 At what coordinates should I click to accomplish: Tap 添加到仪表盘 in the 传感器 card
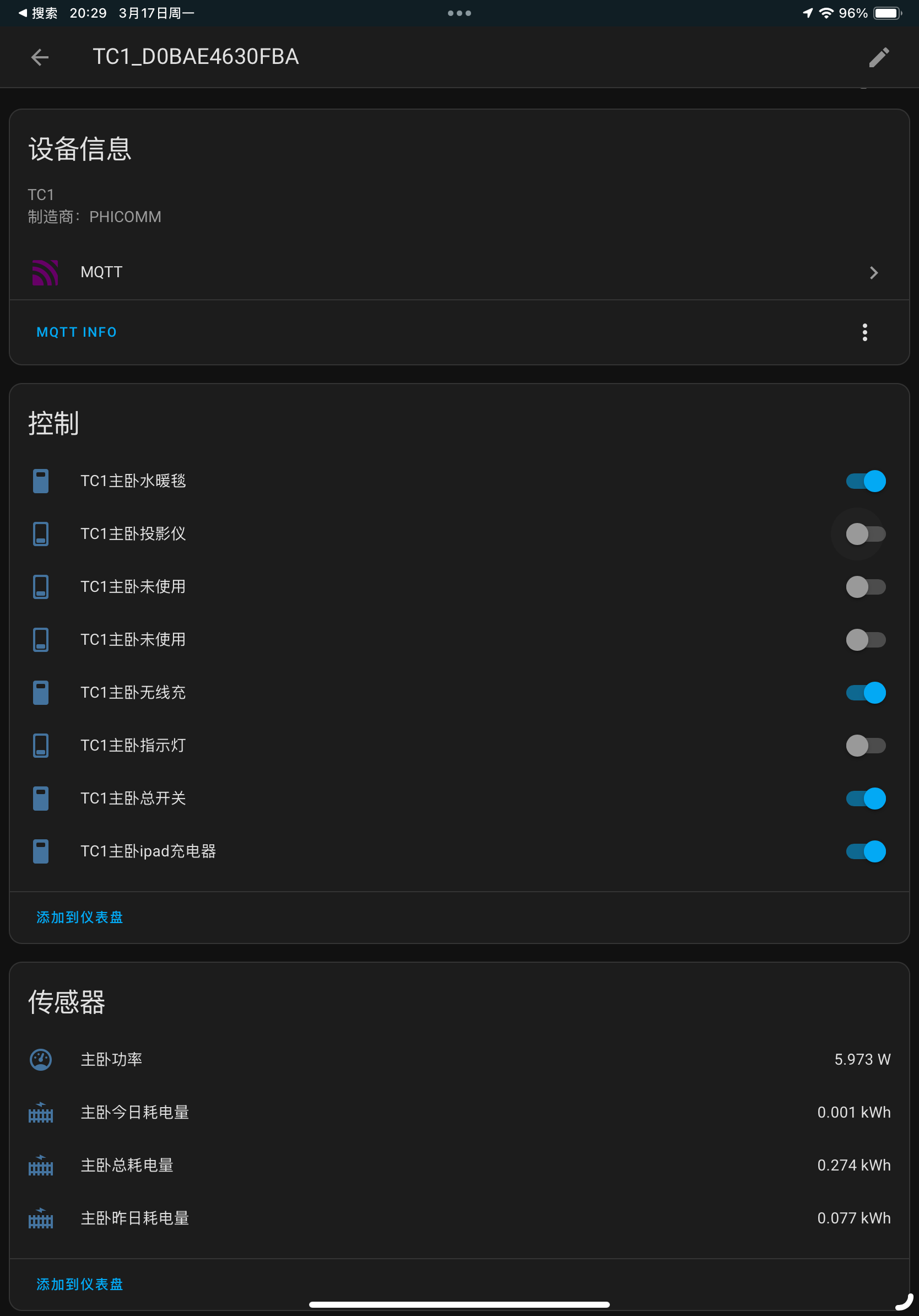coord(80,1284)
